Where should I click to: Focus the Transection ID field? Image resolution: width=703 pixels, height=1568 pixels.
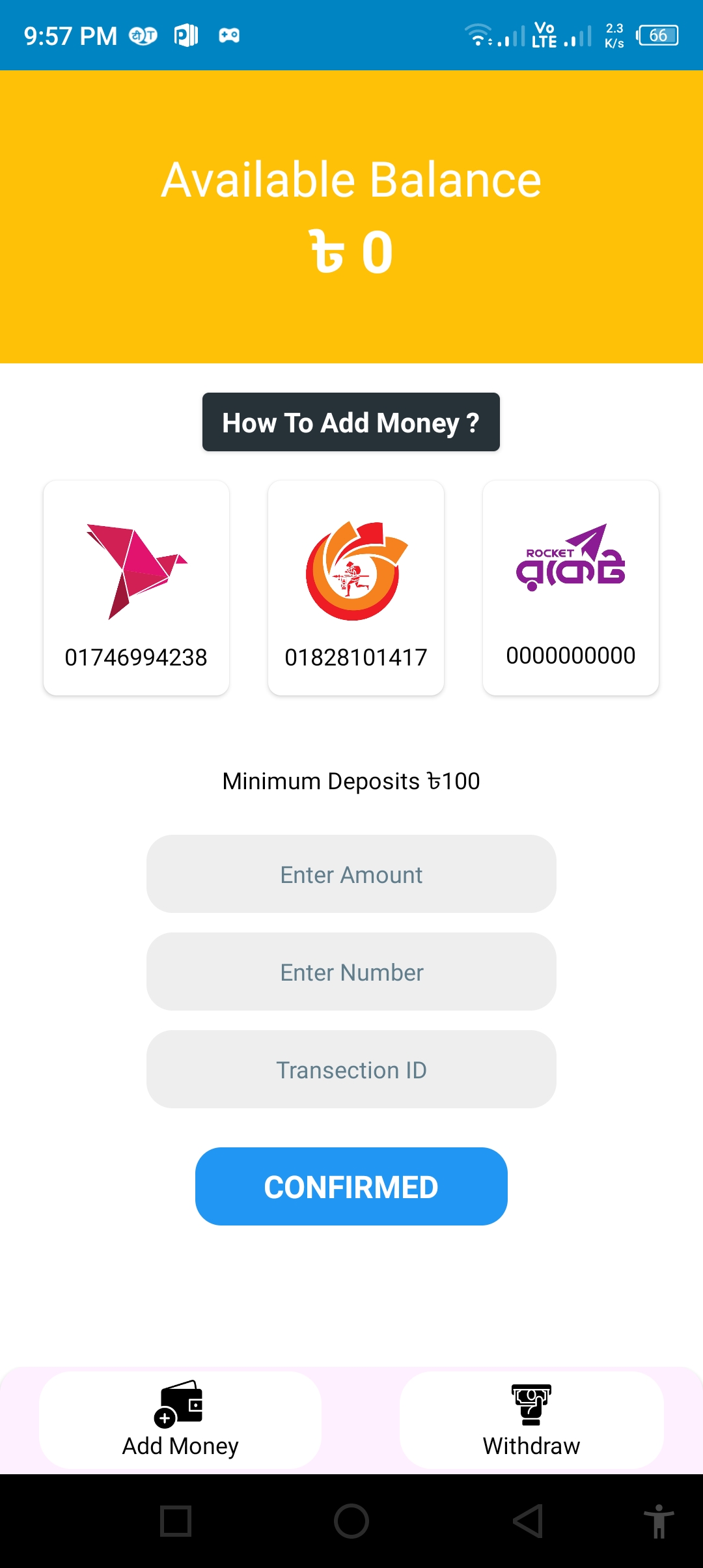351,1069
